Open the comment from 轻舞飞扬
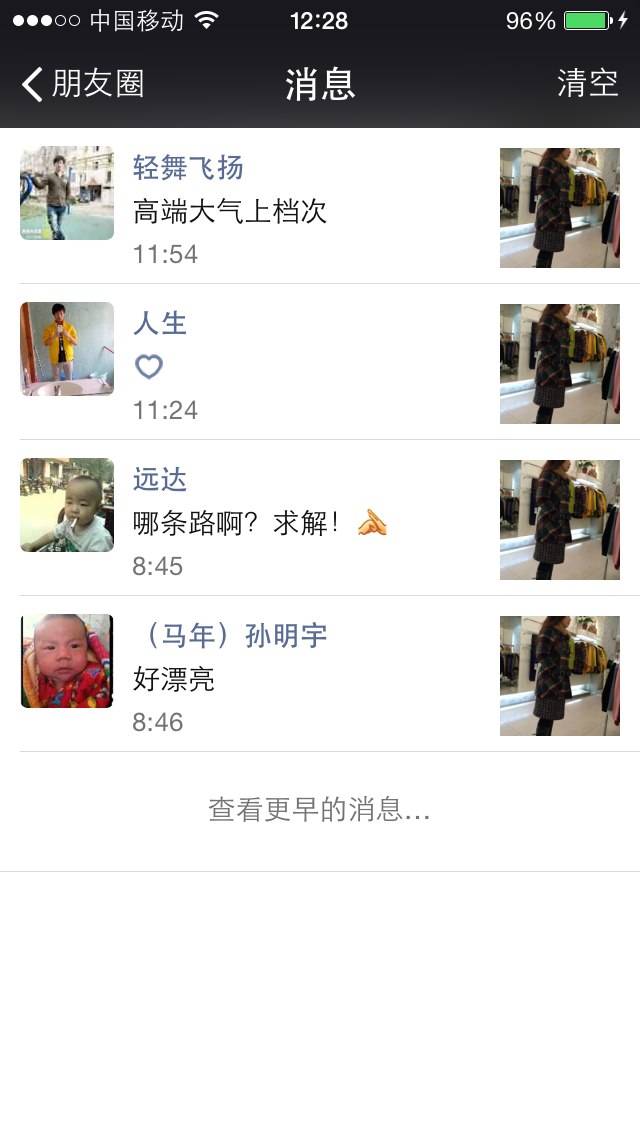640x1136 pixels. tap(320, 206)
